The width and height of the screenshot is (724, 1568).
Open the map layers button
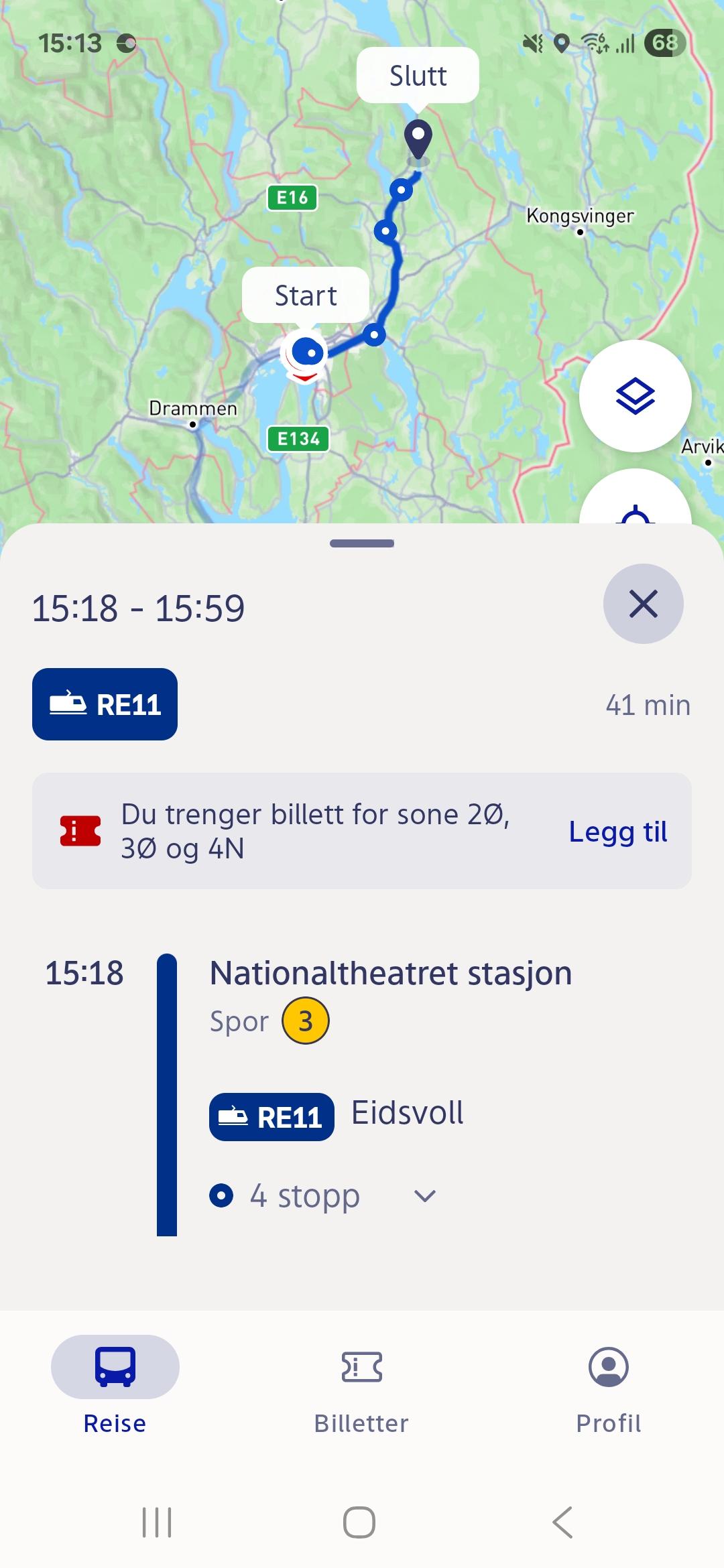point(635,396)
